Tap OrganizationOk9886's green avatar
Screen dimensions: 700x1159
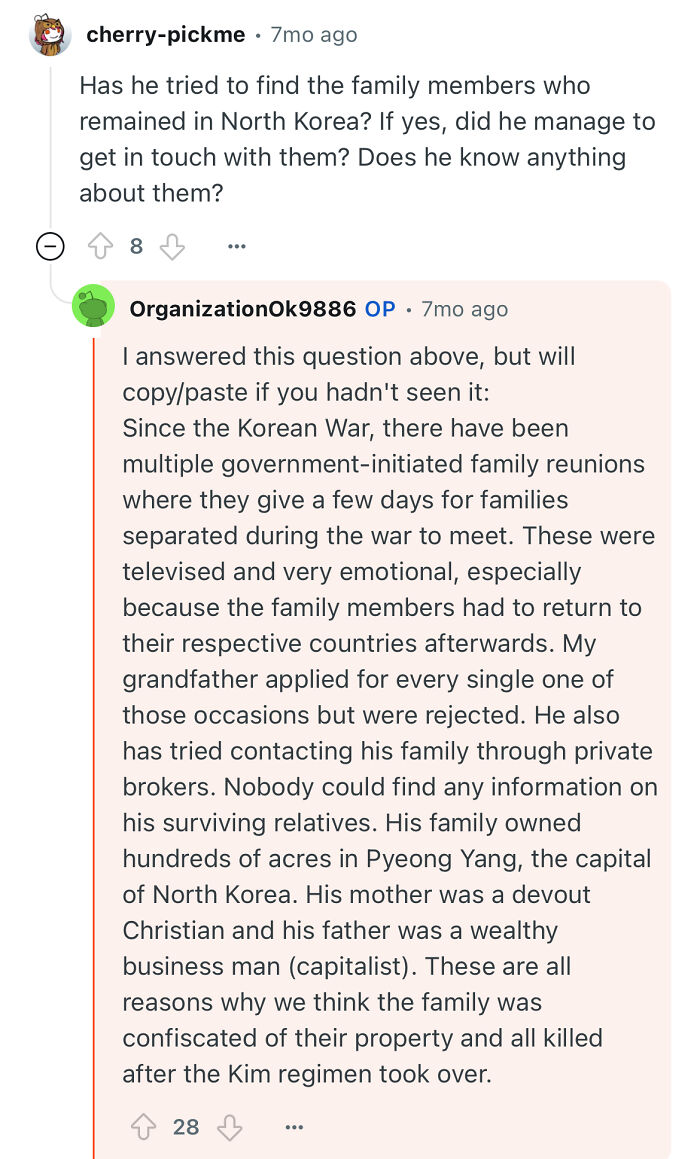pos(93,306)
